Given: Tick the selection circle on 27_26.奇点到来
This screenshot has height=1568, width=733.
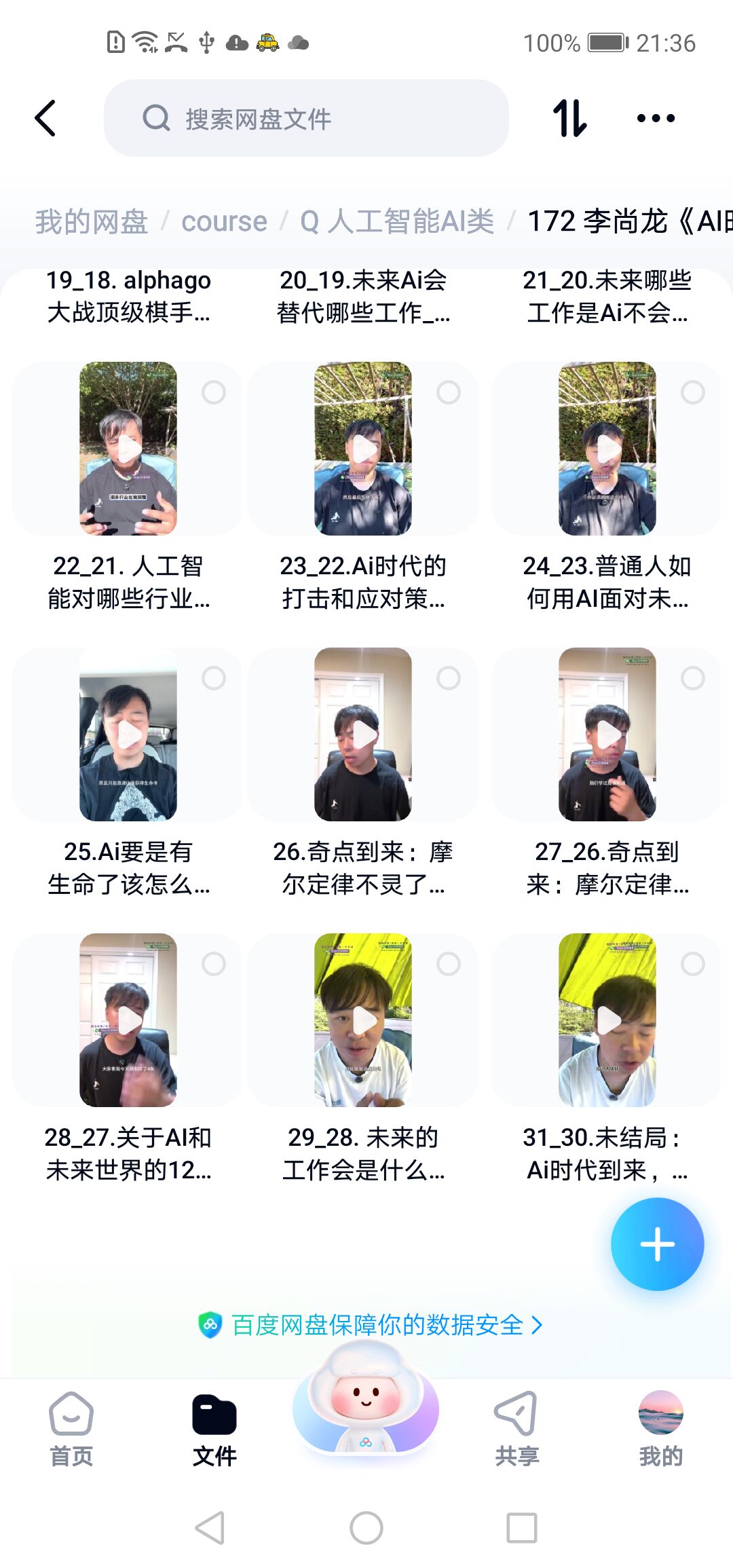Looking at the screenshot, I should click(x=692, y=678).
